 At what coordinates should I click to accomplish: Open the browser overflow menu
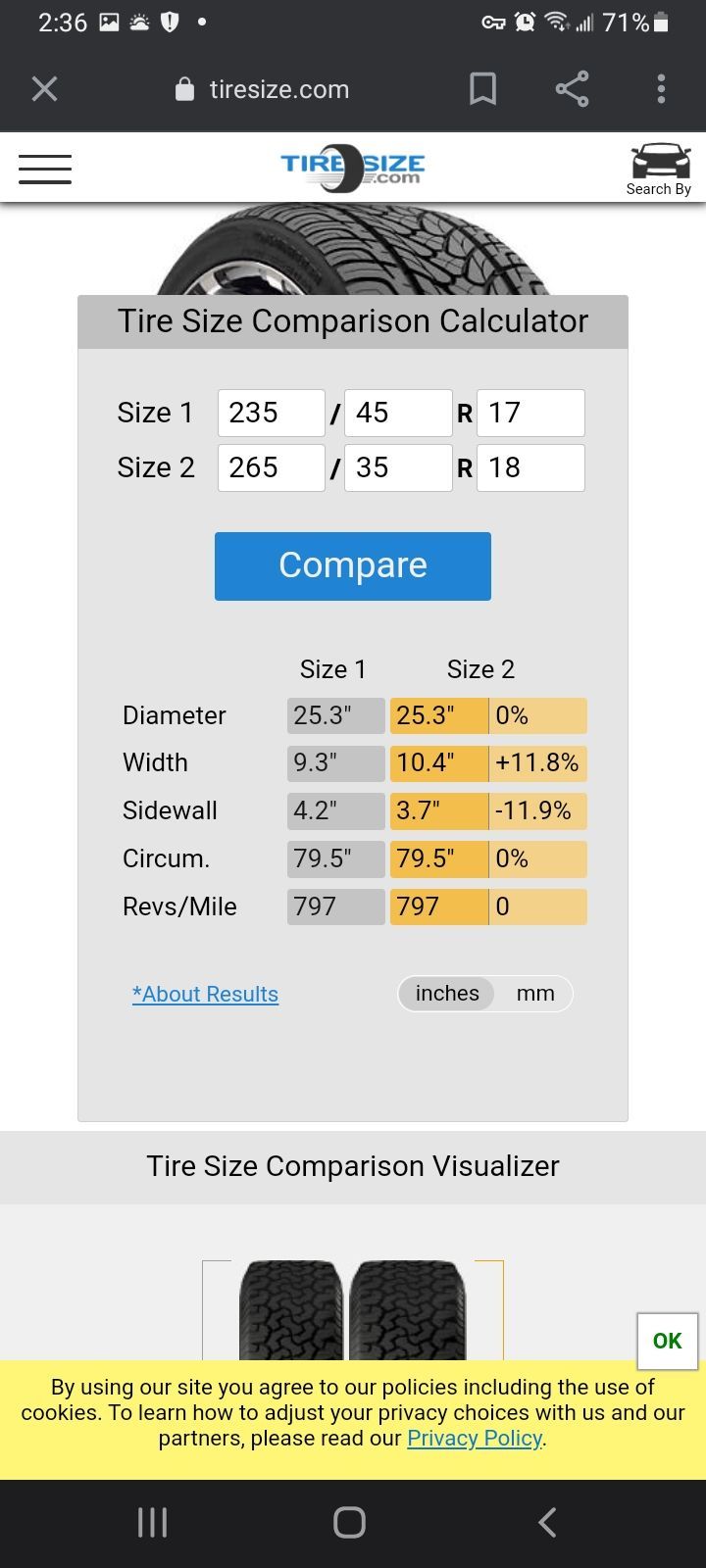click(661, 89)
